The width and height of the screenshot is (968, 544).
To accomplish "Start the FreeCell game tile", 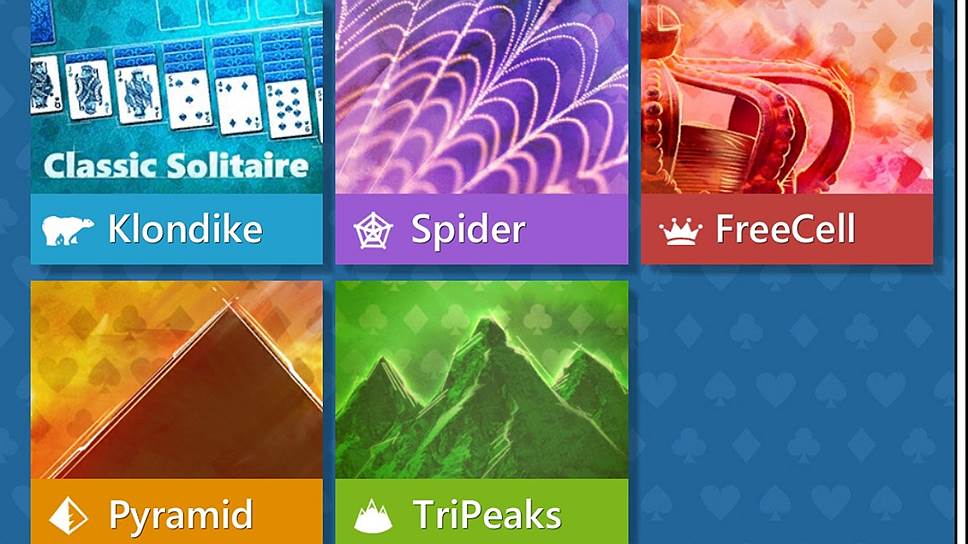I will [x=786, y=130].
